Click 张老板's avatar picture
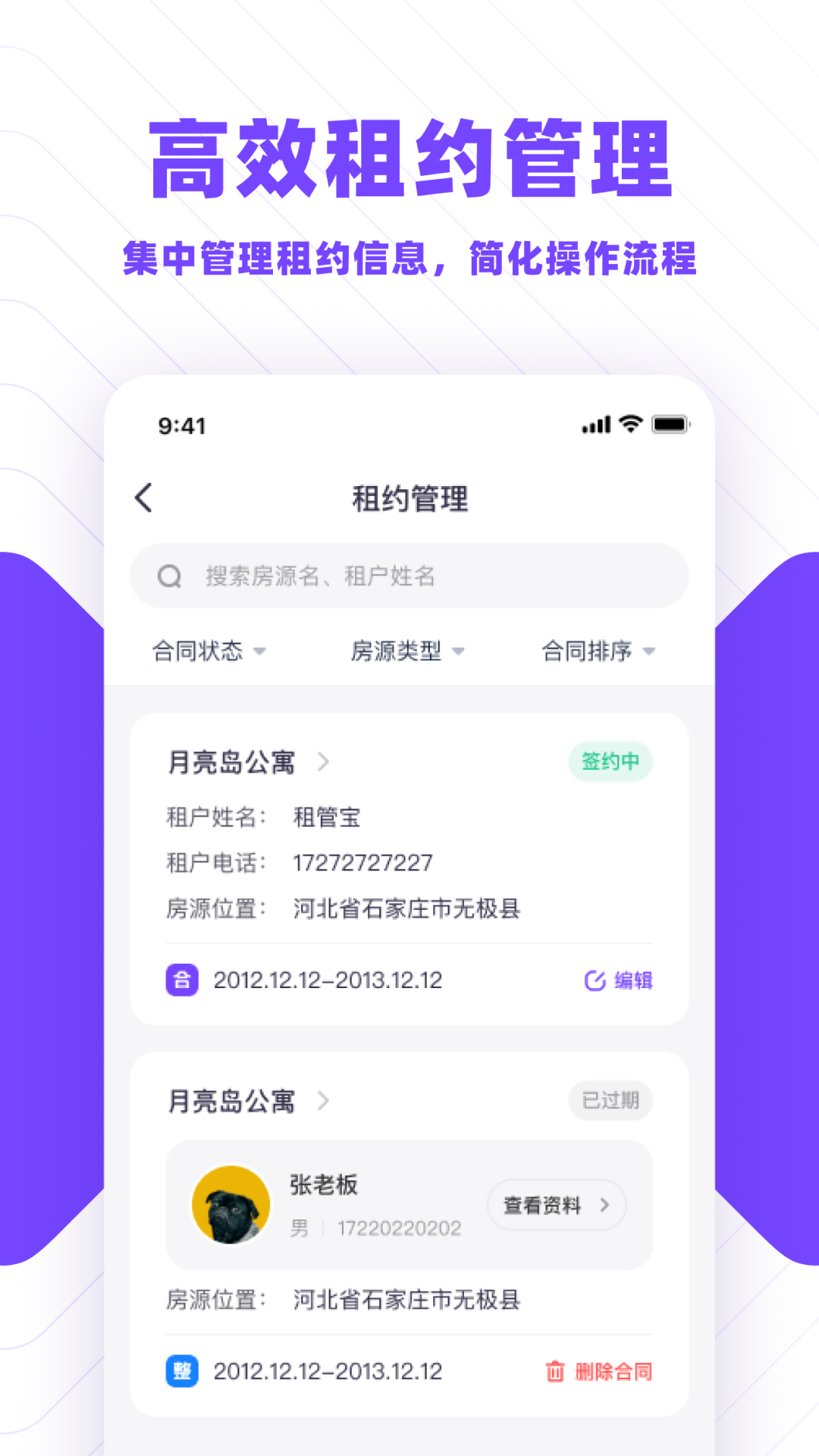Viewport: 819px width, 1456px height. pos(230,1204)
